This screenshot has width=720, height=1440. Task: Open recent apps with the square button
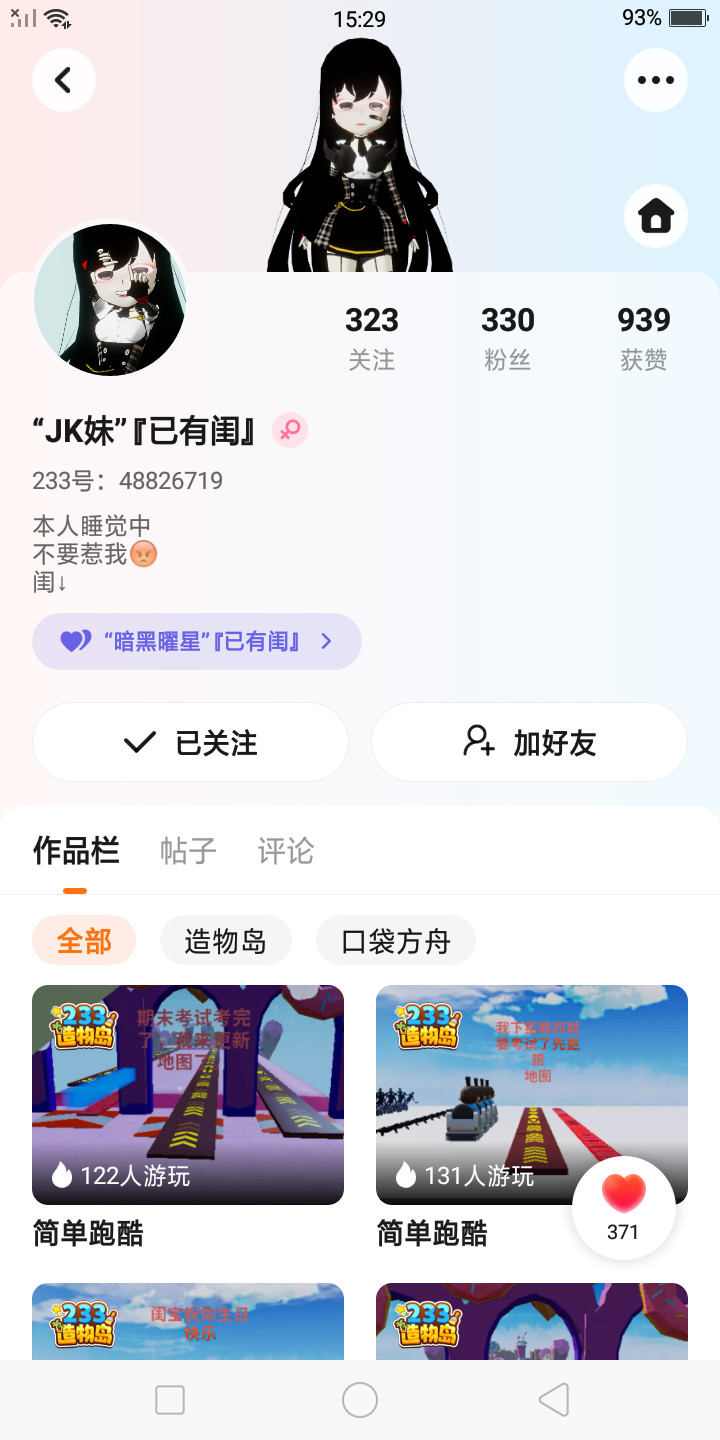point(170,1400)
